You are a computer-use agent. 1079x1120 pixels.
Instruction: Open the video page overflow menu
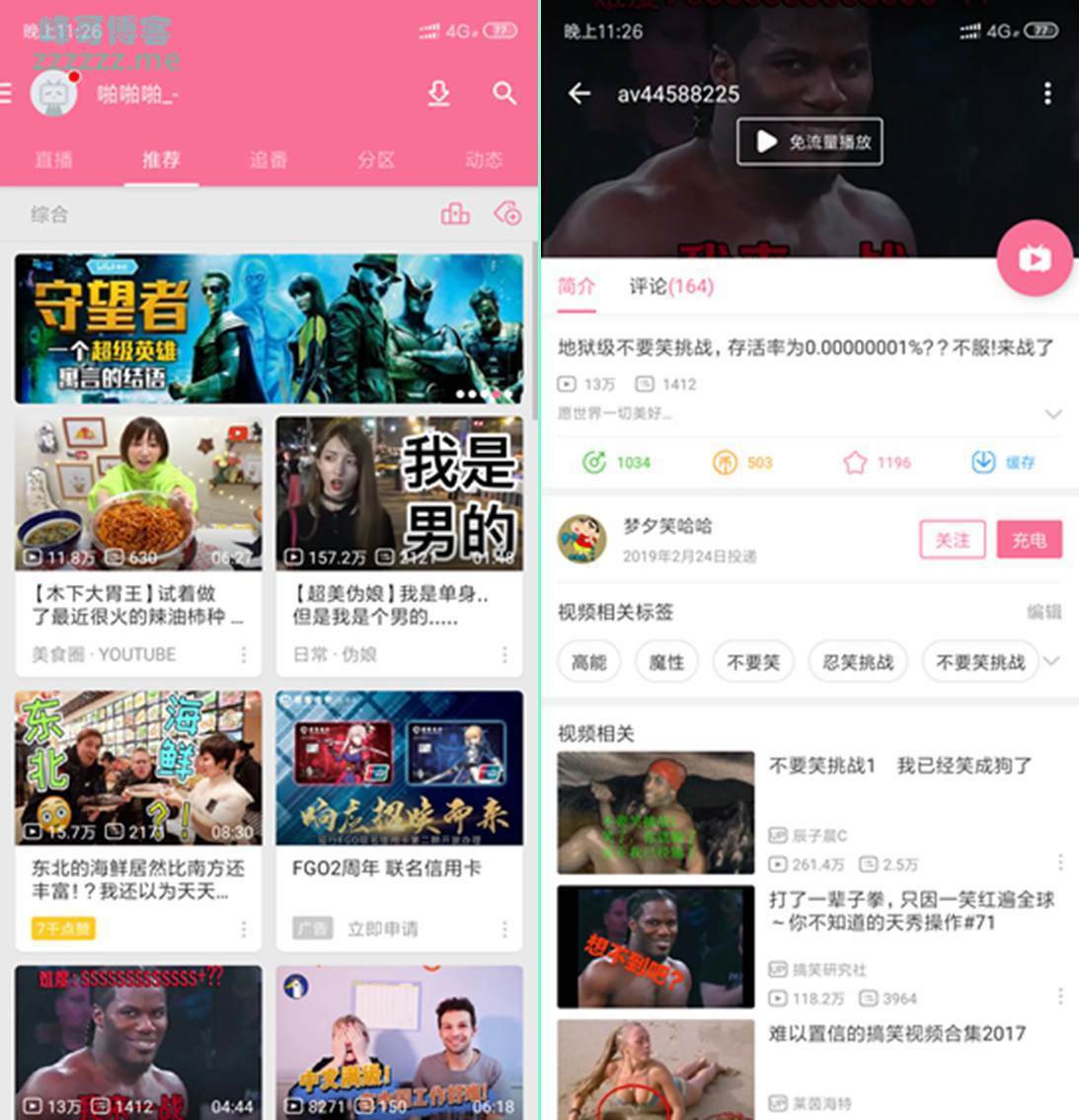(1046, 94)
